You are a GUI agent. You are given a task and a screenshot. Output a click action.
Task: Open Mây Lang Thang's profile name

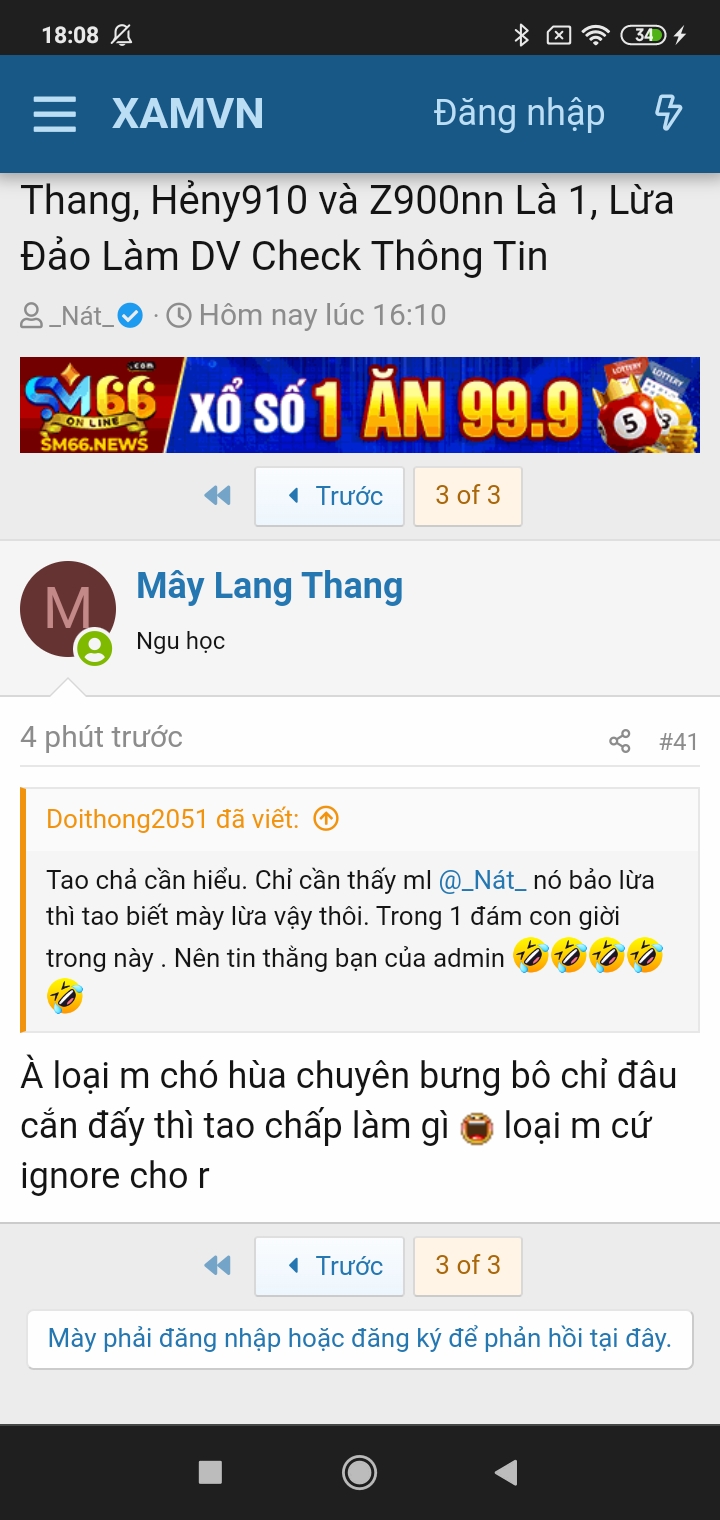click(268, 586)
